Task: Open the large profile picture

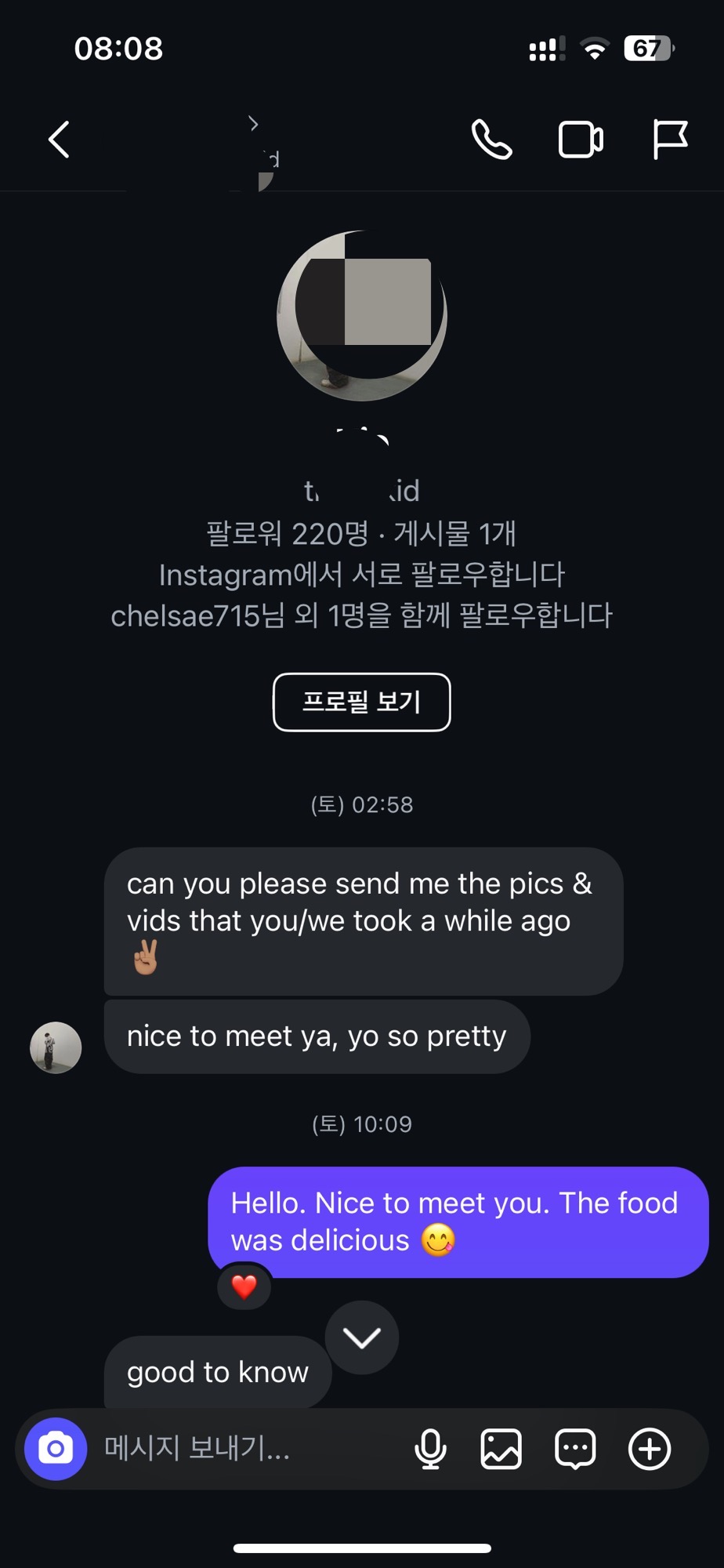Action: pos(362,315)
